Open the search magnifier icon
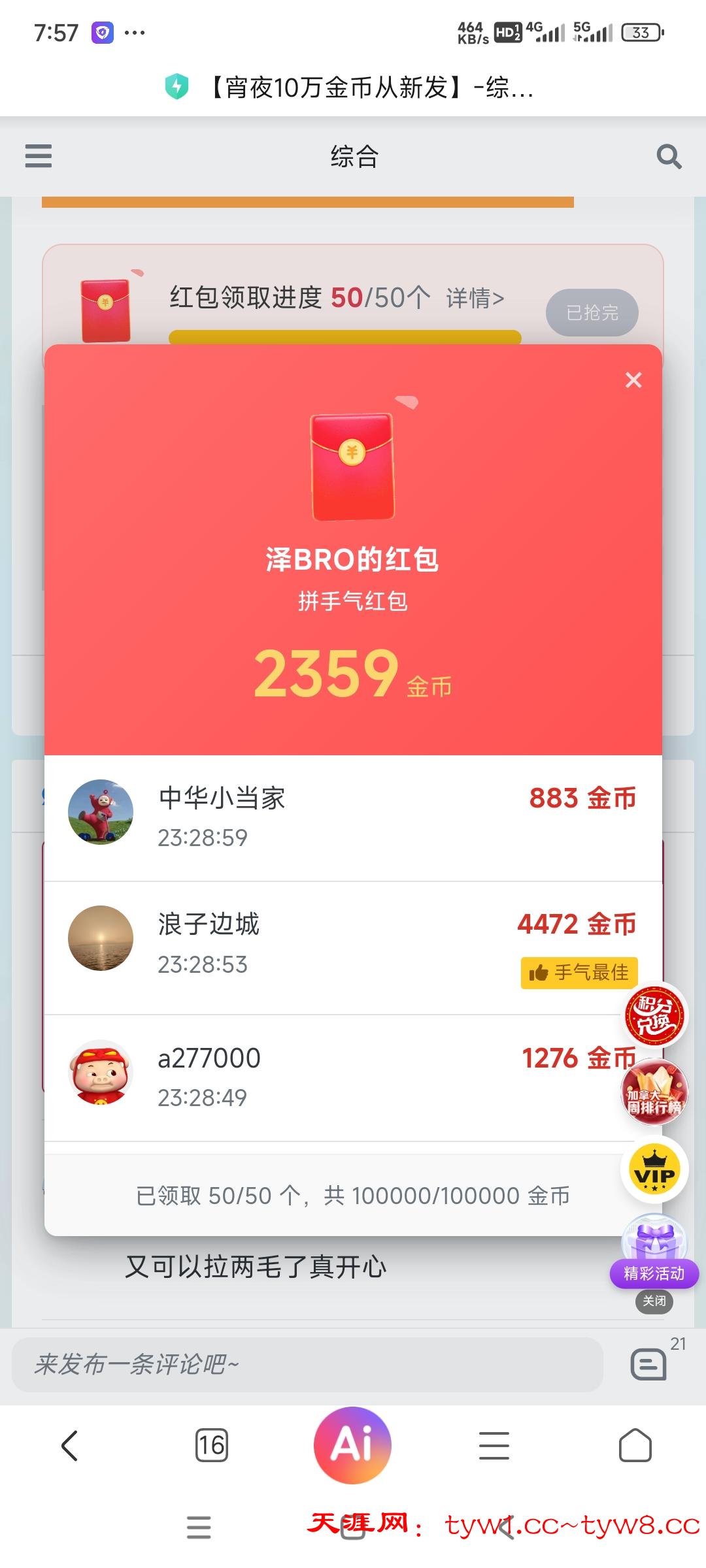 point(669,157)
